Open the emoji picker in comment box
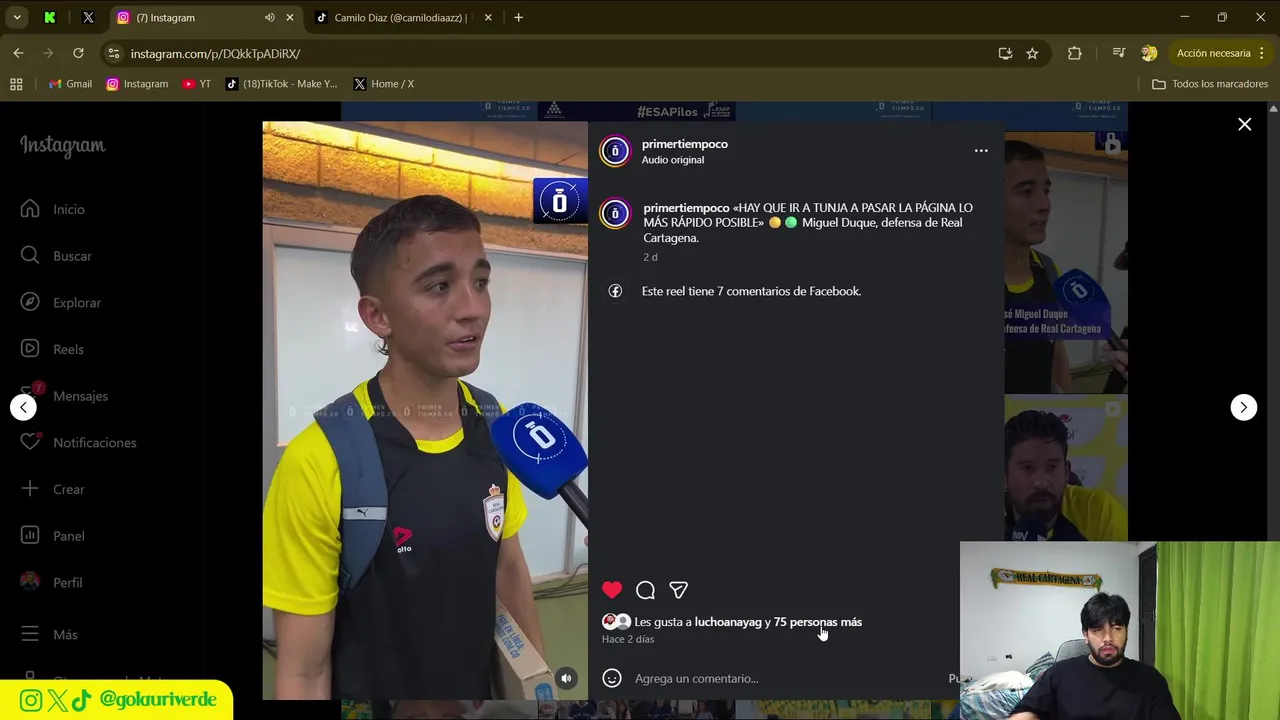Viewport: 1280px width, 720px height. [612, 678]
